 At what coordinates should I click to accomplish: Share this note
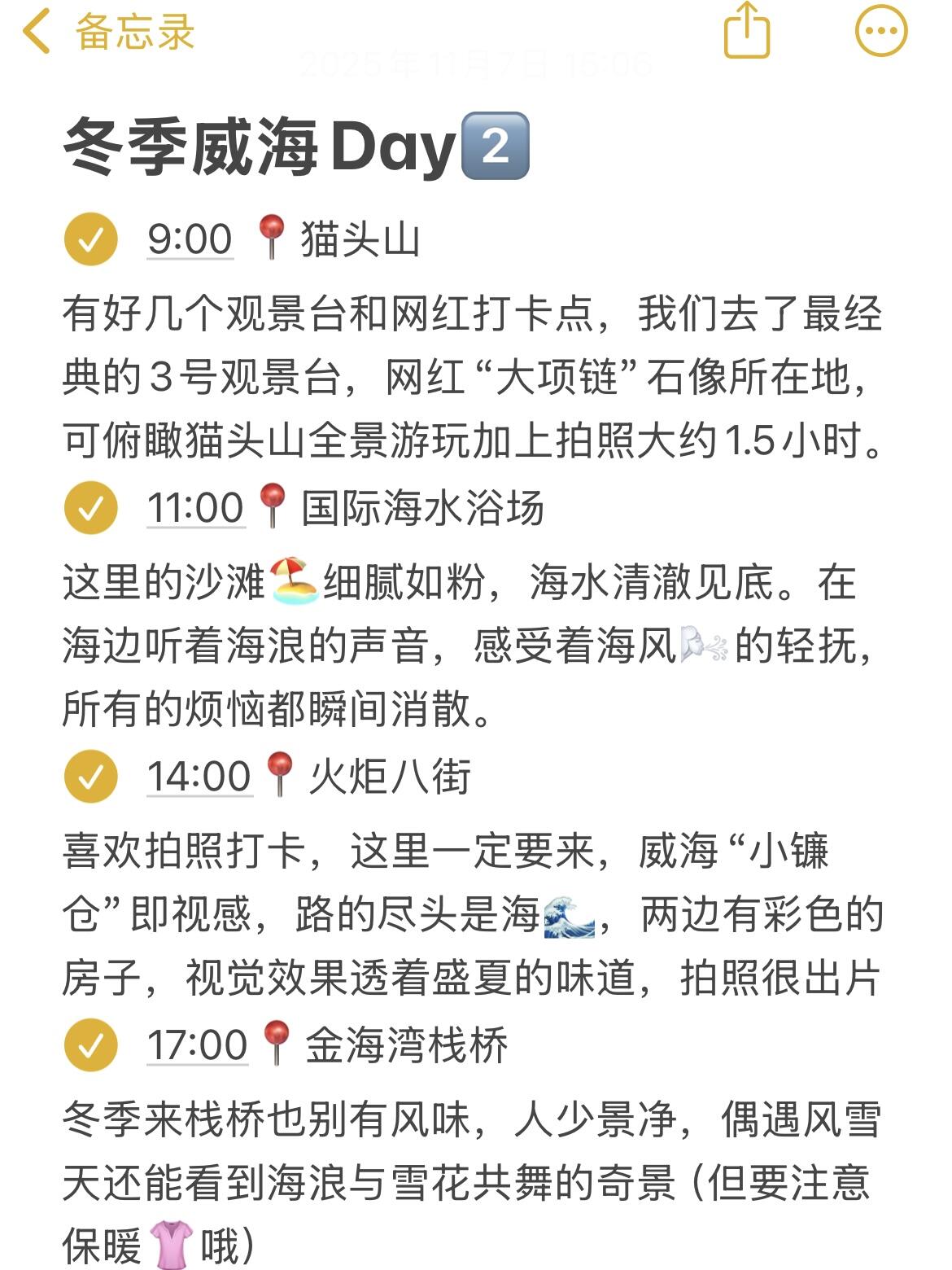(x=746, y=32)
